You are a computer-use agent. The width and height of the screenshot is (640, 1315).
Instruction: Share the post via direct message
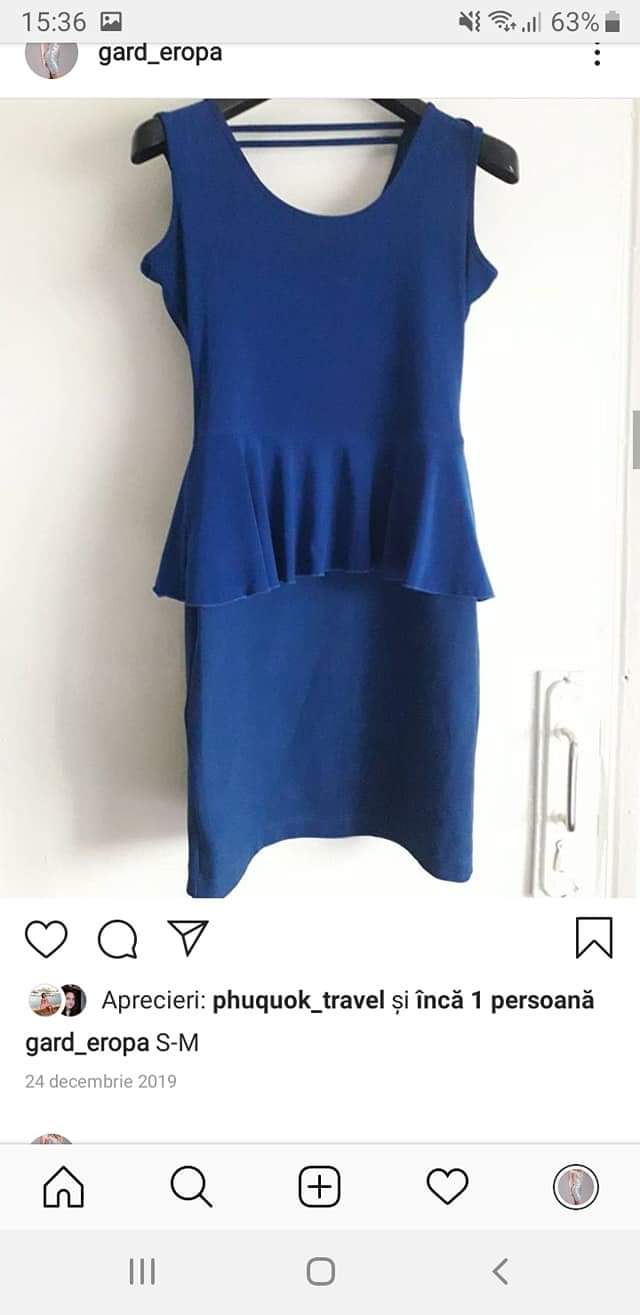(188, 938)
